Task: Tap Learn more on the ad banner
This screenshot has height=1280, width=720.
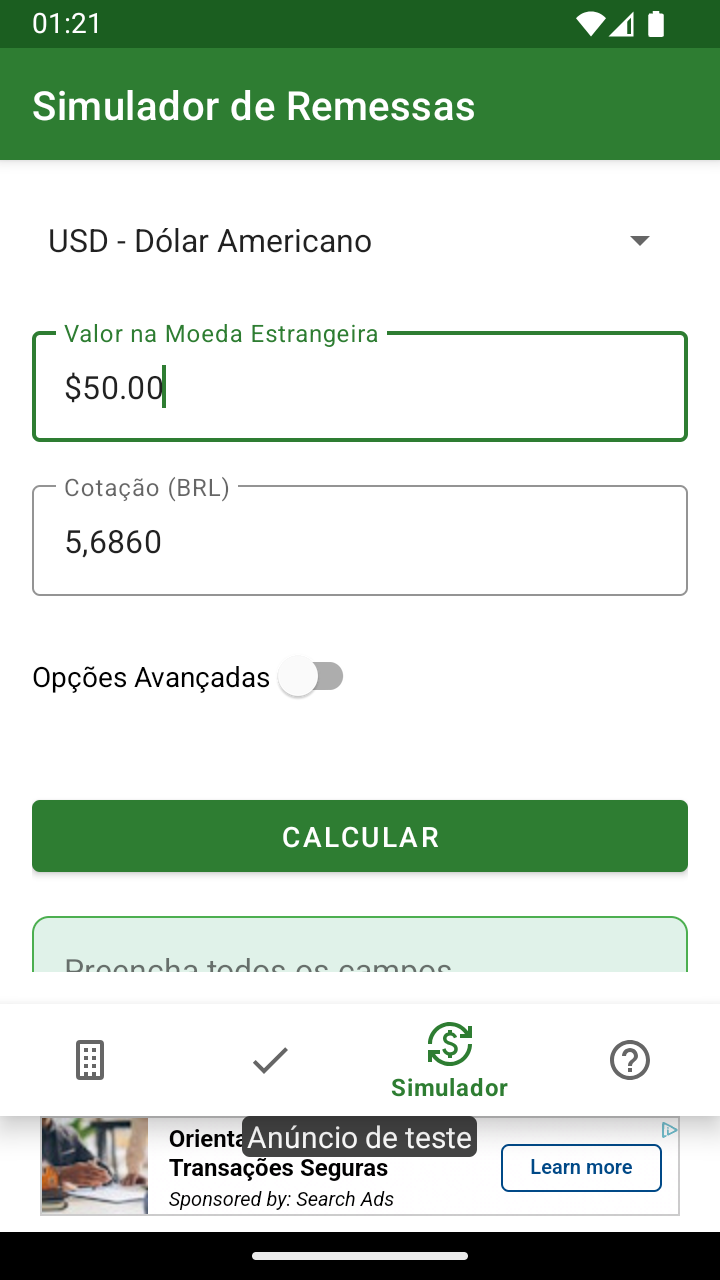Action: coord(581,1167)
